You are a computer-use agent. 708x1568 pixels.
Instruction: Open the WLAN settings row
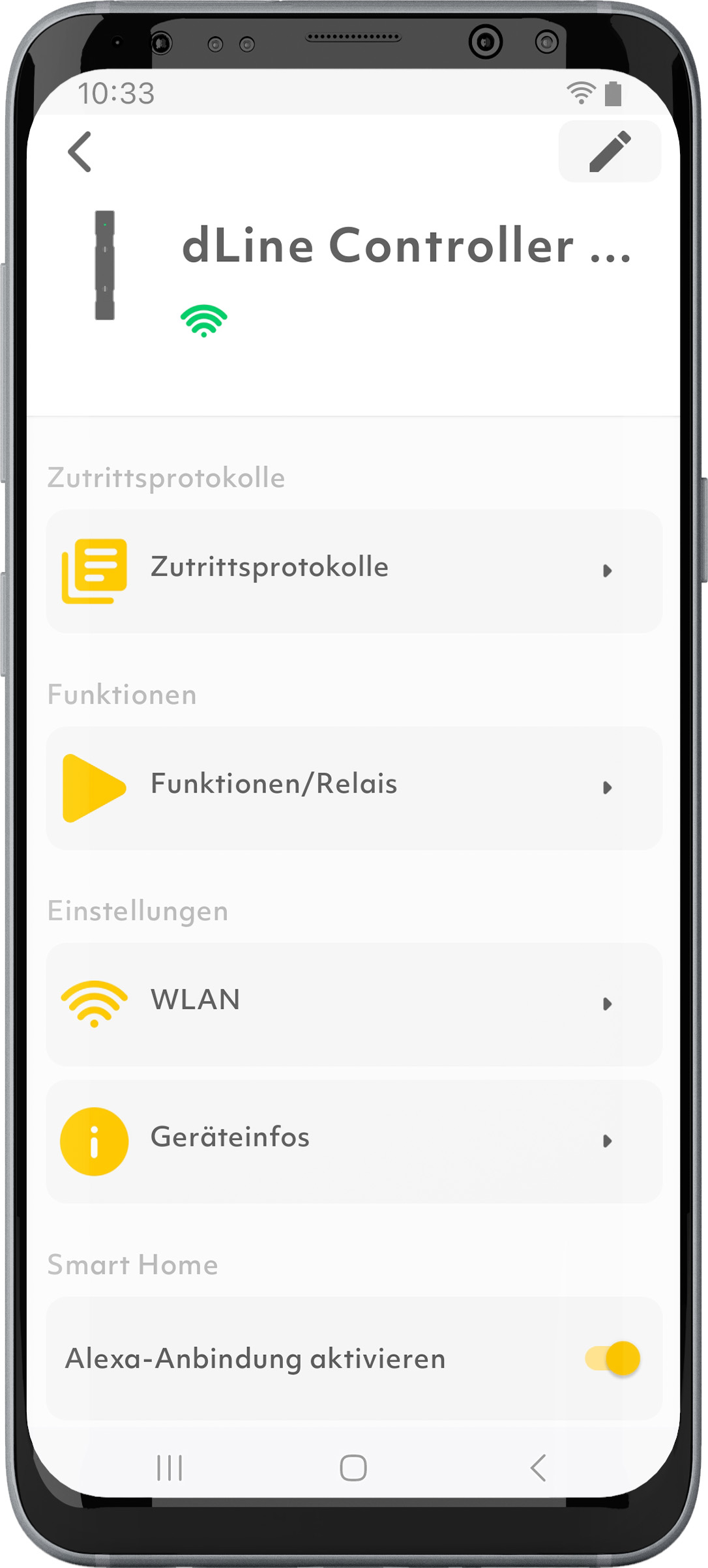click(x=354, y=1004)
